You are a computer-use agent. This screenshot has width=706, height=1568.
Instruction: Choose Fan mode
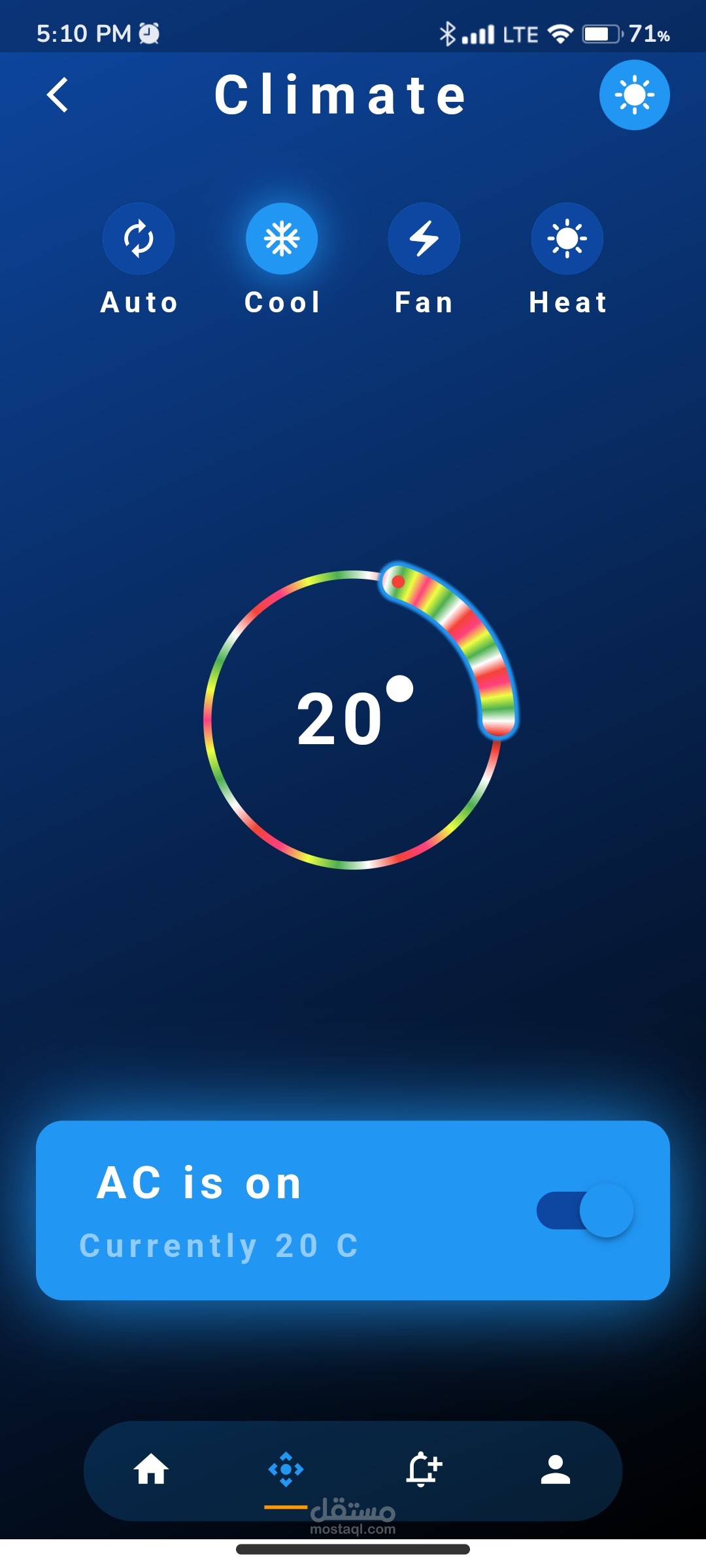point(424,239)
